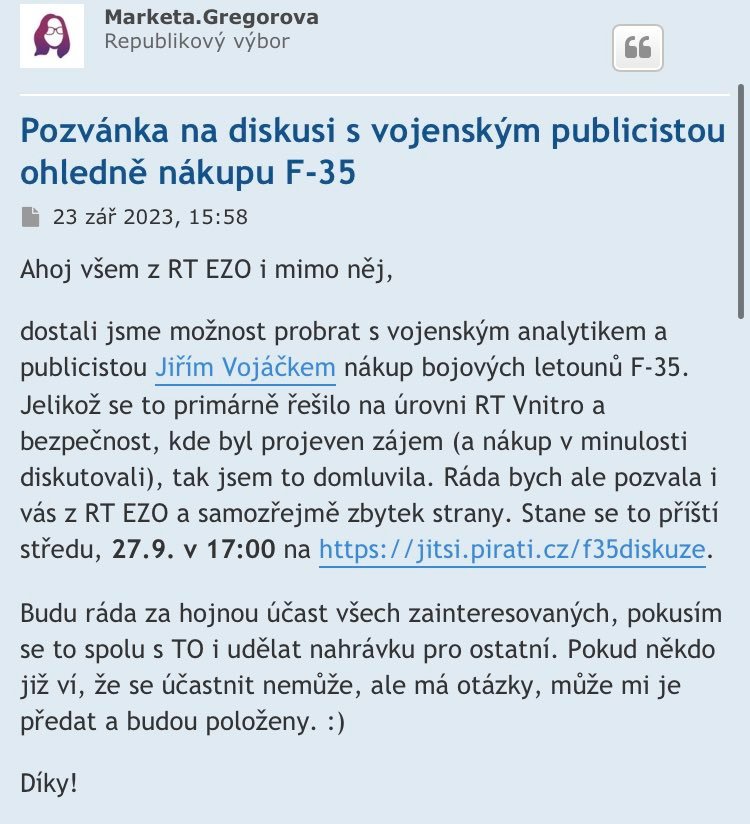Open the Jiřím Vojáčkem link
Image resolution: width=750 pixels, height=824 pixels.
[x=245, y=369]
